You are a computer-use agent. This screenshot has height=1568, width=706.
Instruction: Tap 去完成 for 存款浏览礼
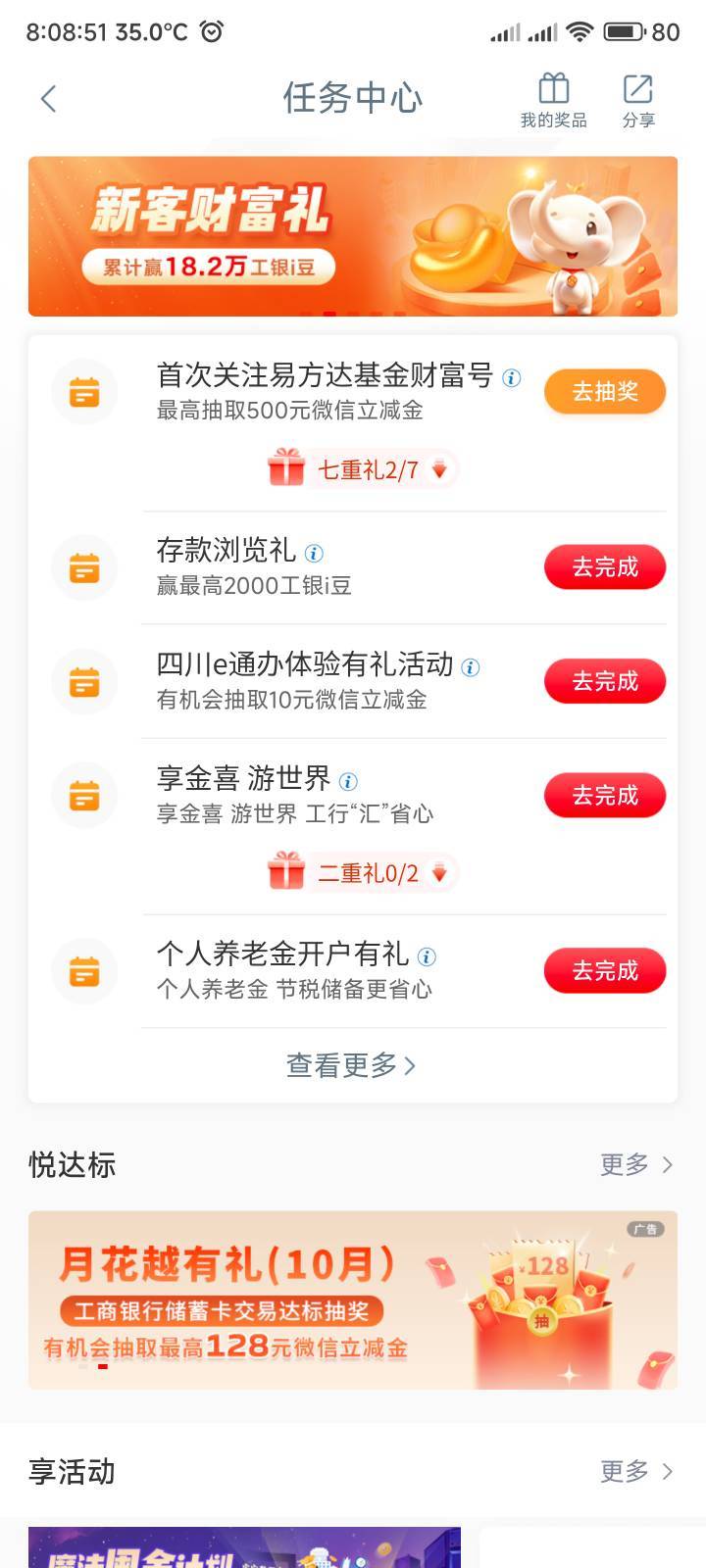pyautogui.click(x=605, y=567)
